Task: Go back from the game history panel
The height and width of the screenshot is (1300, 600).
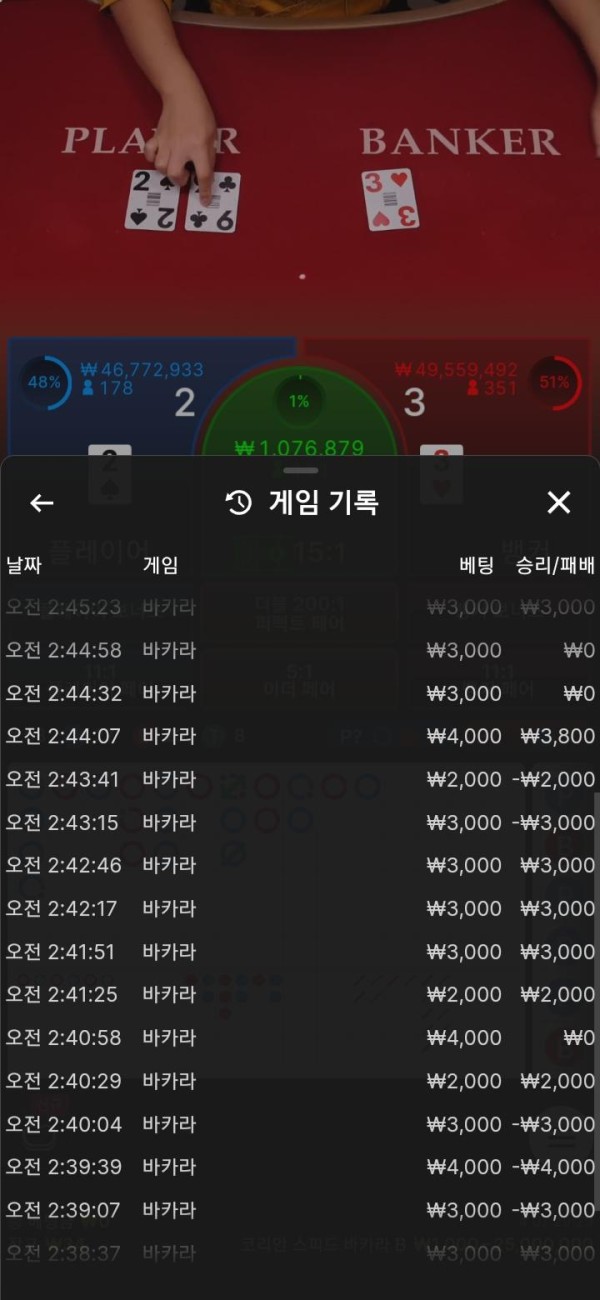Action: pyautogui.click(x=41, y=503)
